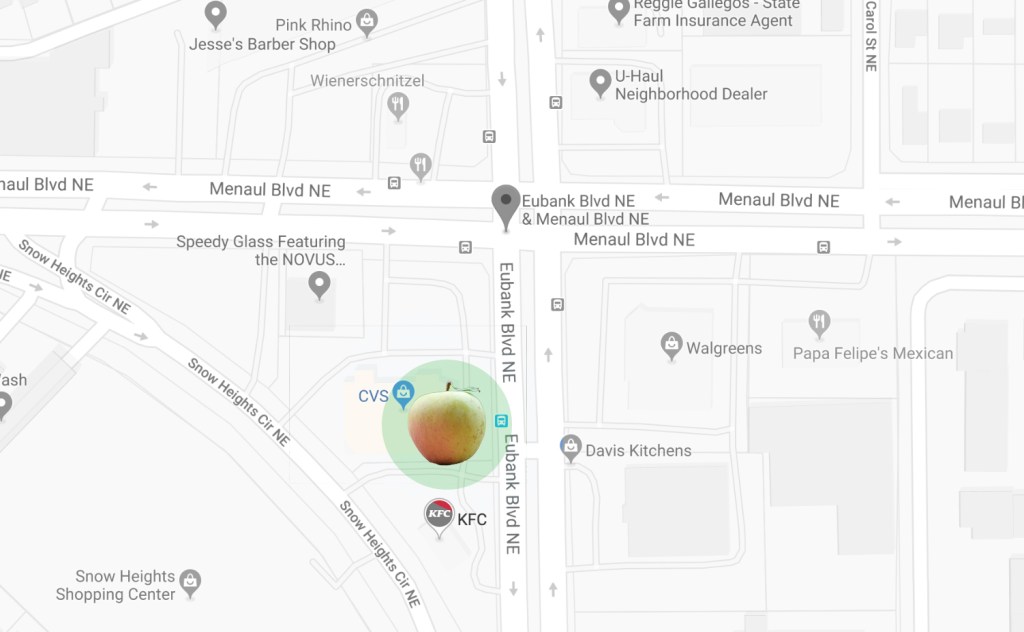Select the highlighted bus stop beside the apple
The height and width of the screenshot is (632, 1024).
502,421
